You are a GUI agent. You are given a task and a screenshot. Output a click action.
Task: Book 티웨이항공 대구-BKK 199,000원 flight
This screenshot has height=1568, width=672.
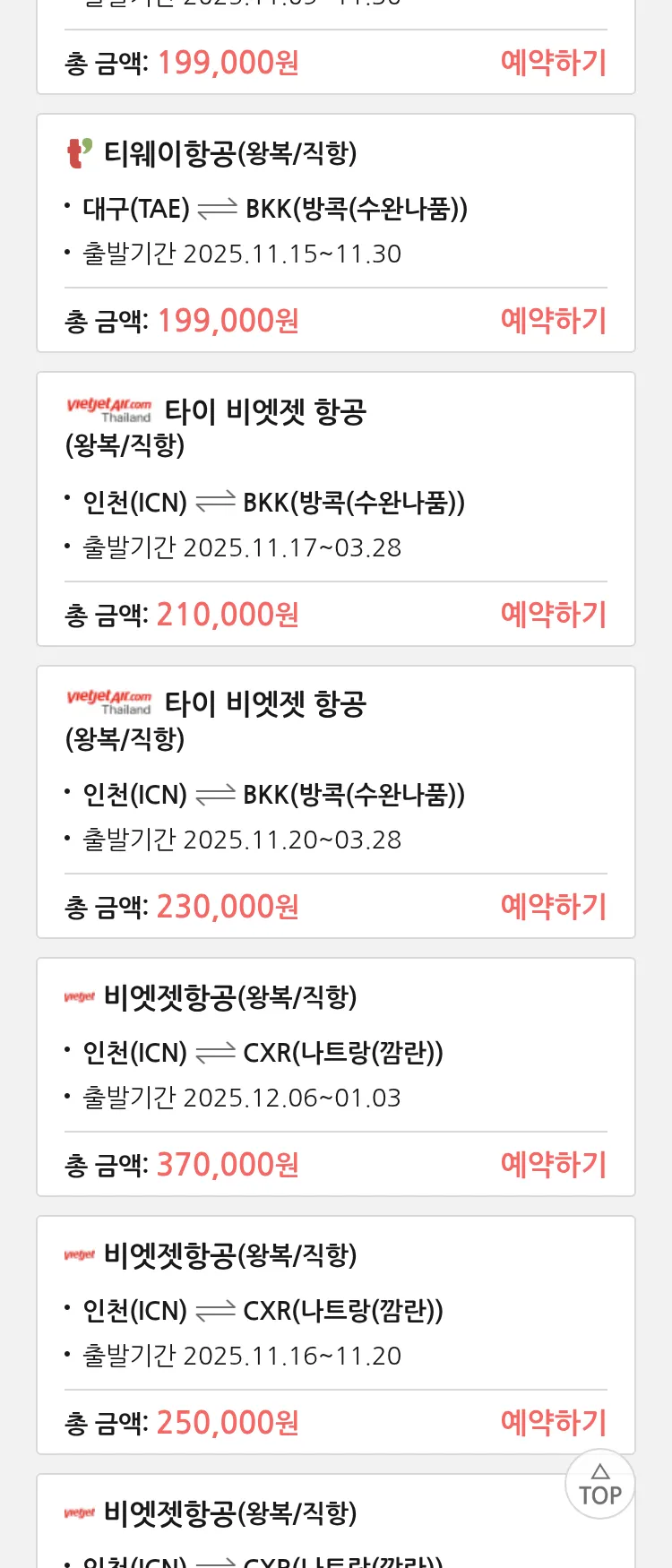(x=553, y=320)
